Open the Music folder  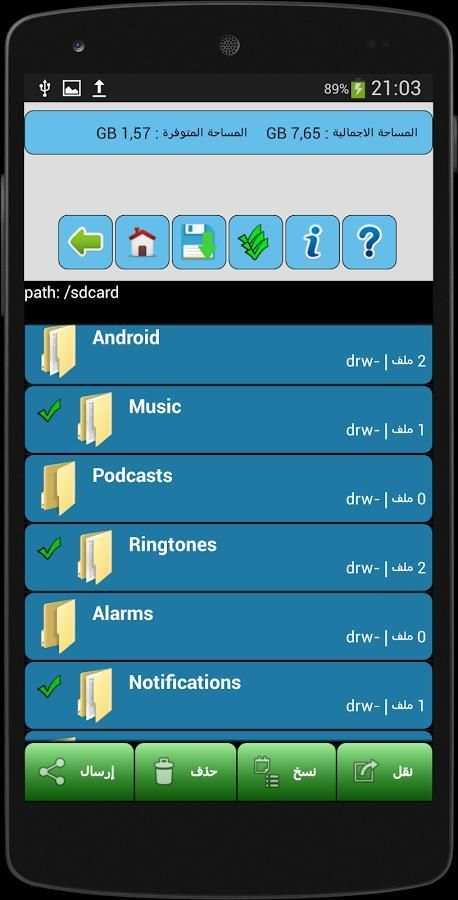tap(228, 420)
